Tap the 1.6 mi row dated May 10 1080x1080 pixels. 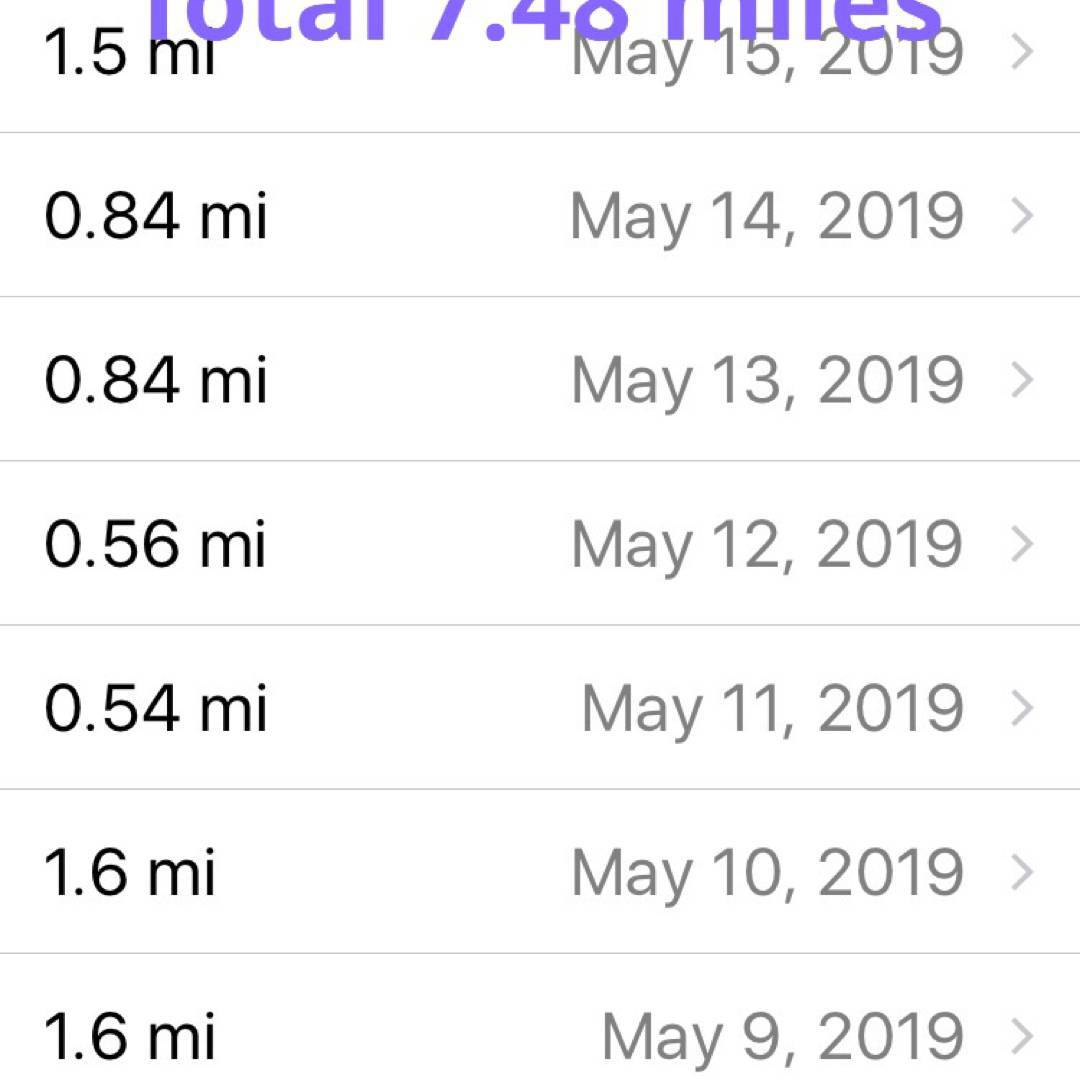click(540, 872)
